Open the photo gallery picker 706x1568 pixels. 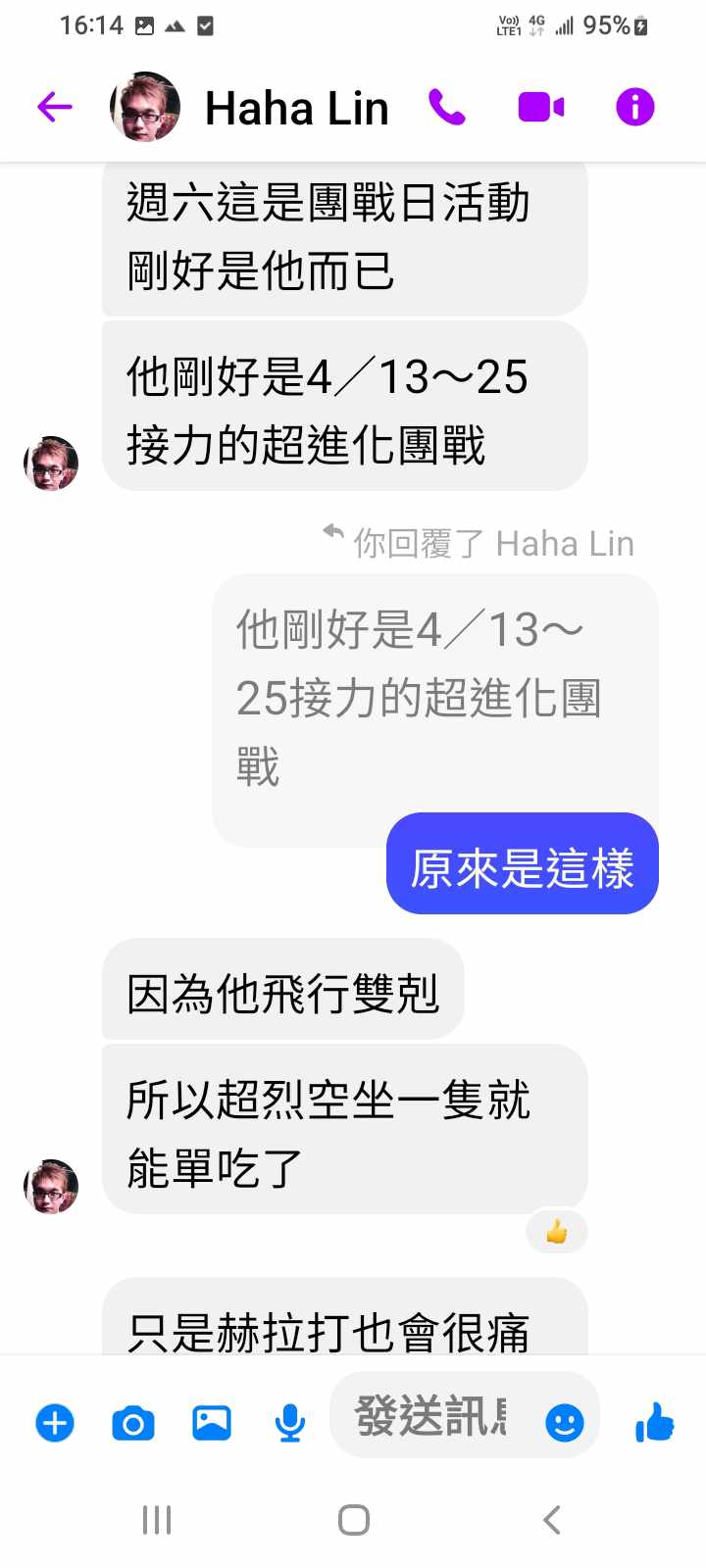click(x=211, y=1422)
